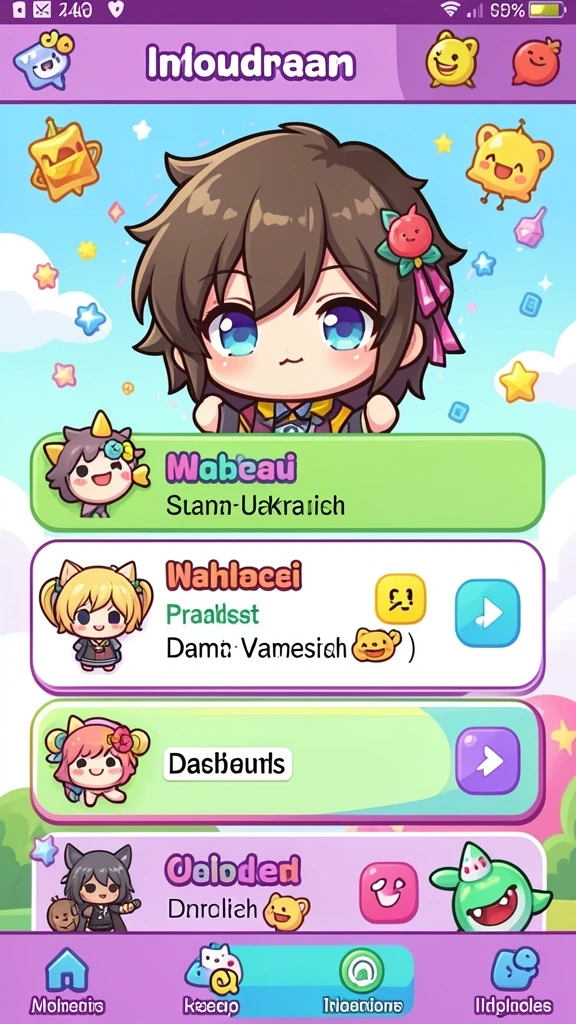Image resolution: width=576 pixels, height=1024 pixels.
Task: Tap the blue mascot icon in the header
Action: coord(44,61)
